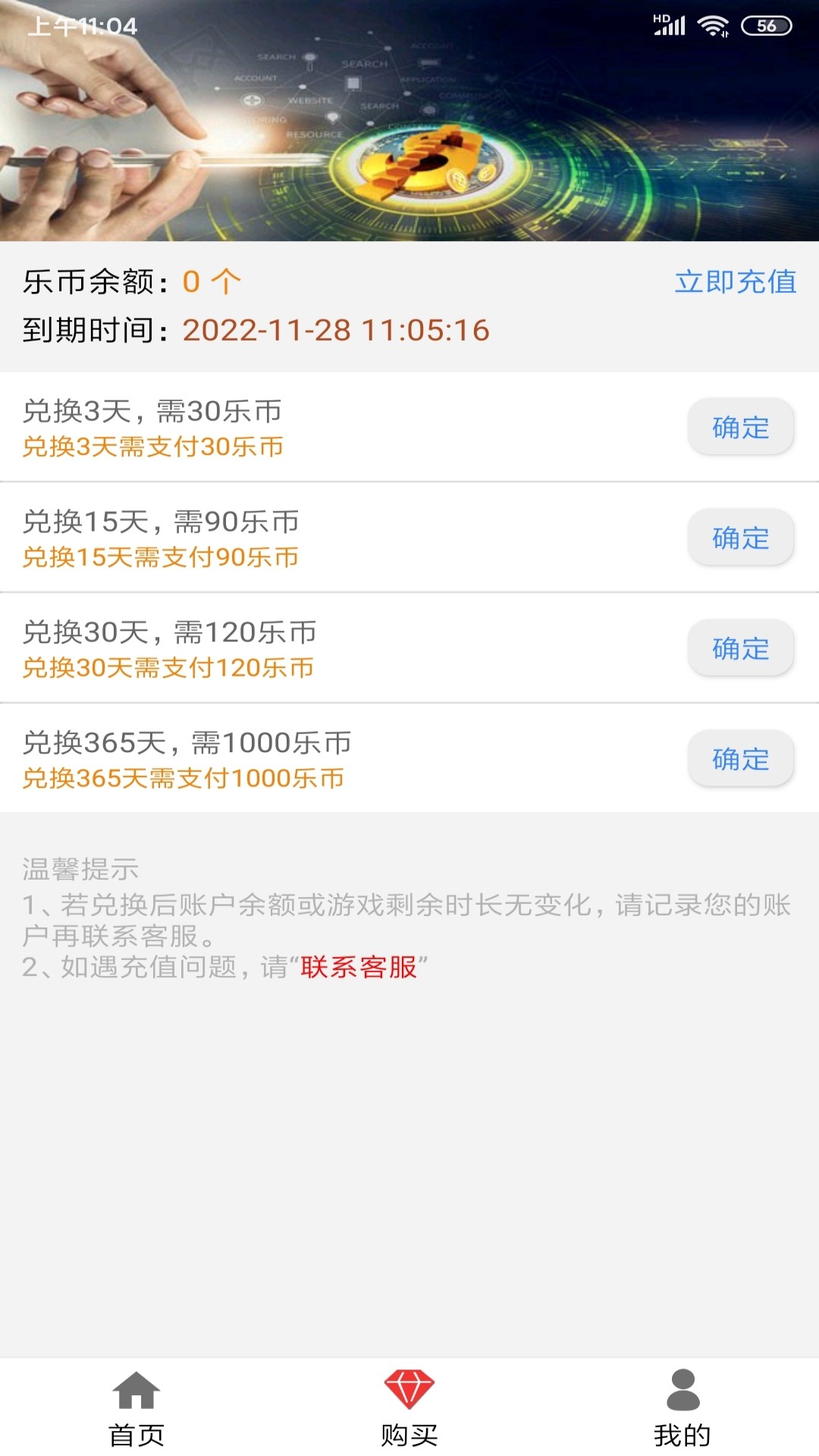This screenshot has height=1456, width=819.
Task: Confirm the 365-day 1000 乐币 exchange
Action: [740, 758]
